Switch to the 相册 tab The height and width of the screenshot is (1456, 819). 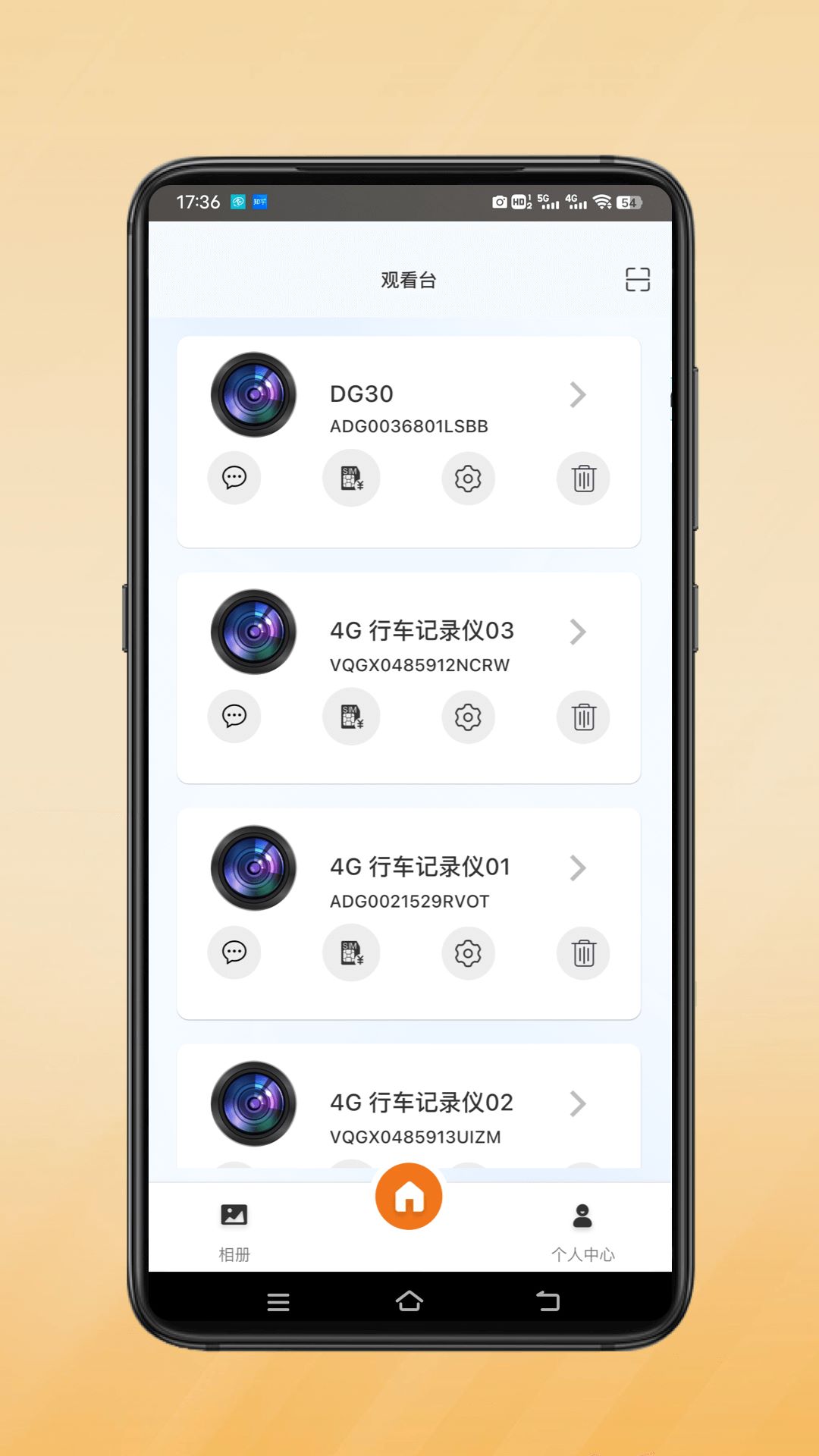234,1230
